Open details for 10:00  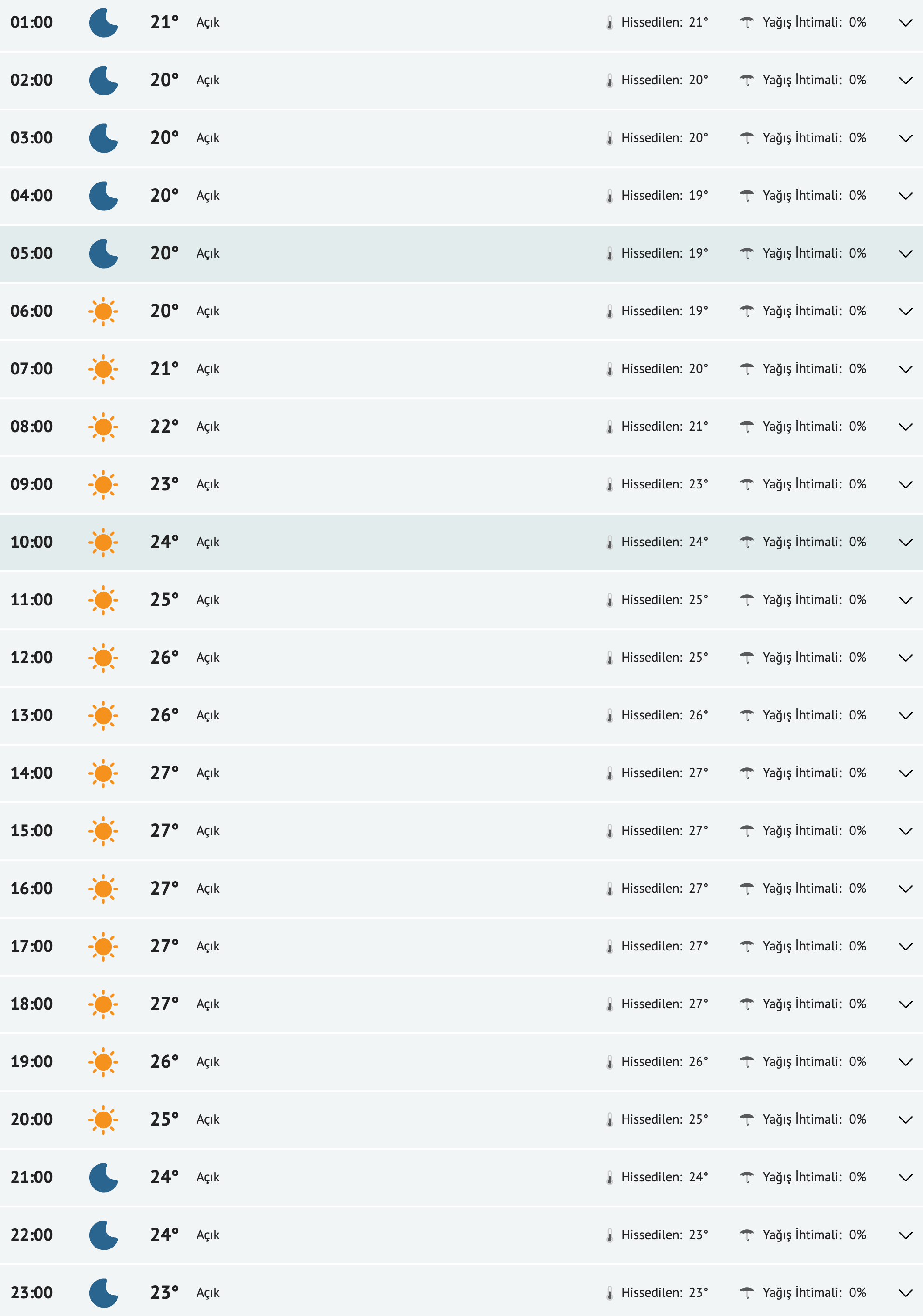905,542
